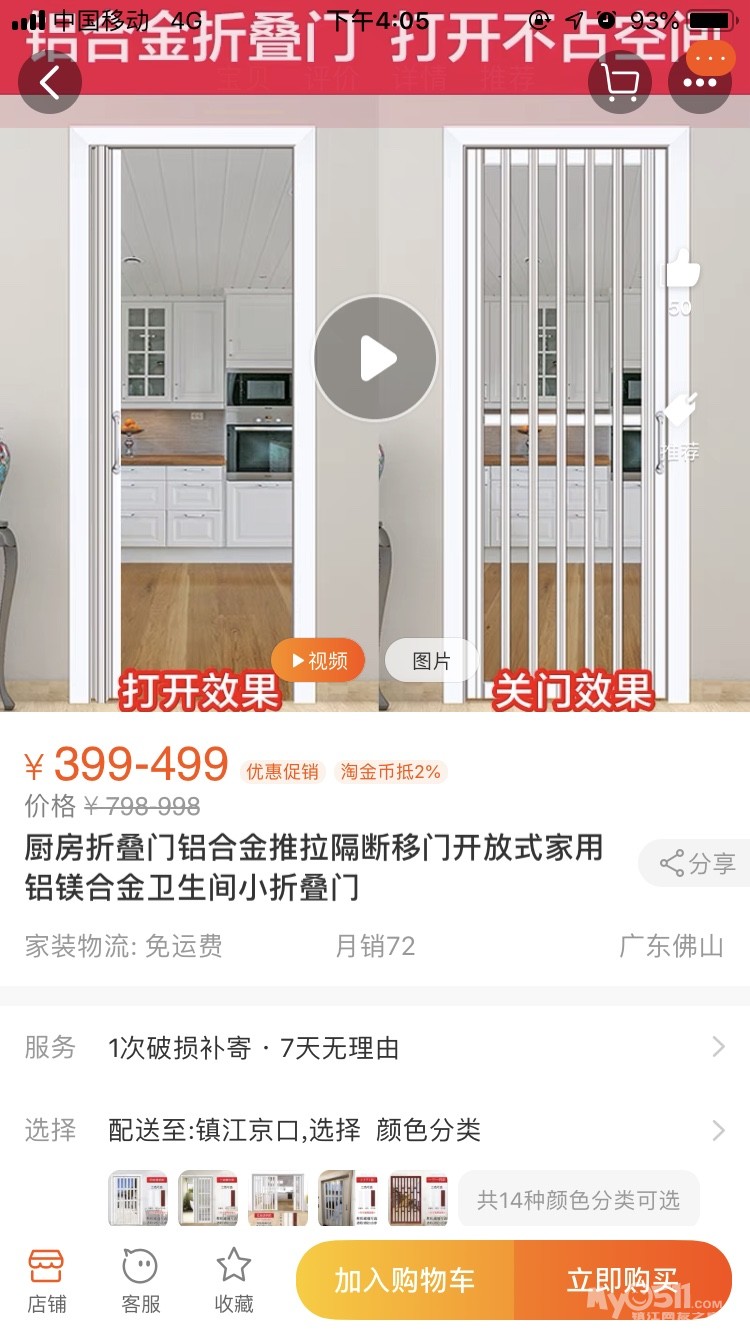
Task: Add item to 收藏 favorites
Action: pyautogui.click(x=234, y=1281)
